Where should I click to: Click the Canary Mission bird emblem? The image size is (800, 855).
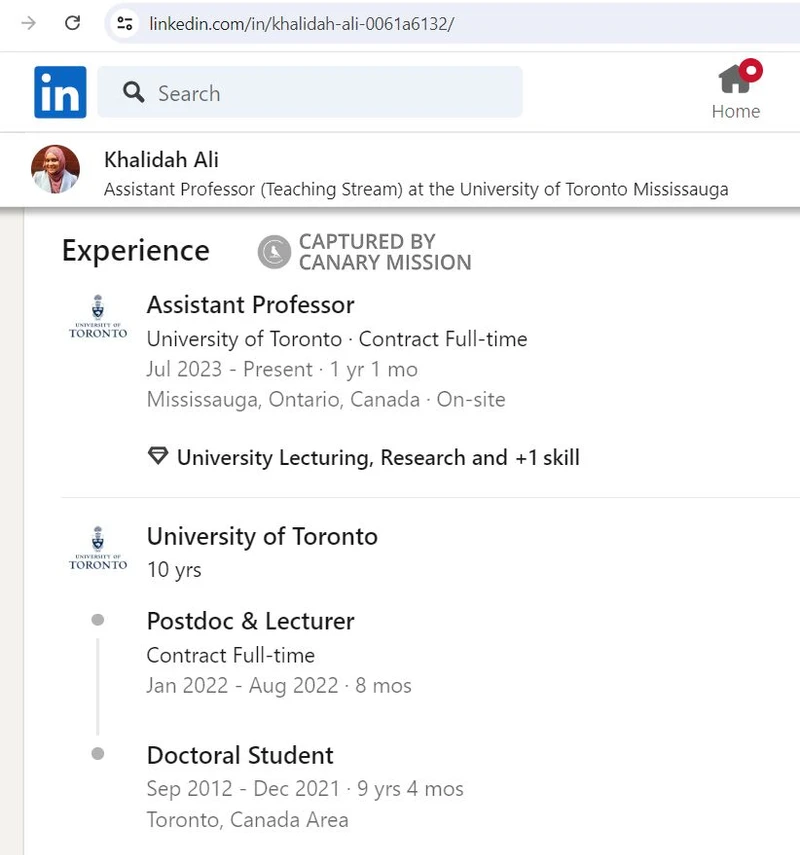pos(272,251)
